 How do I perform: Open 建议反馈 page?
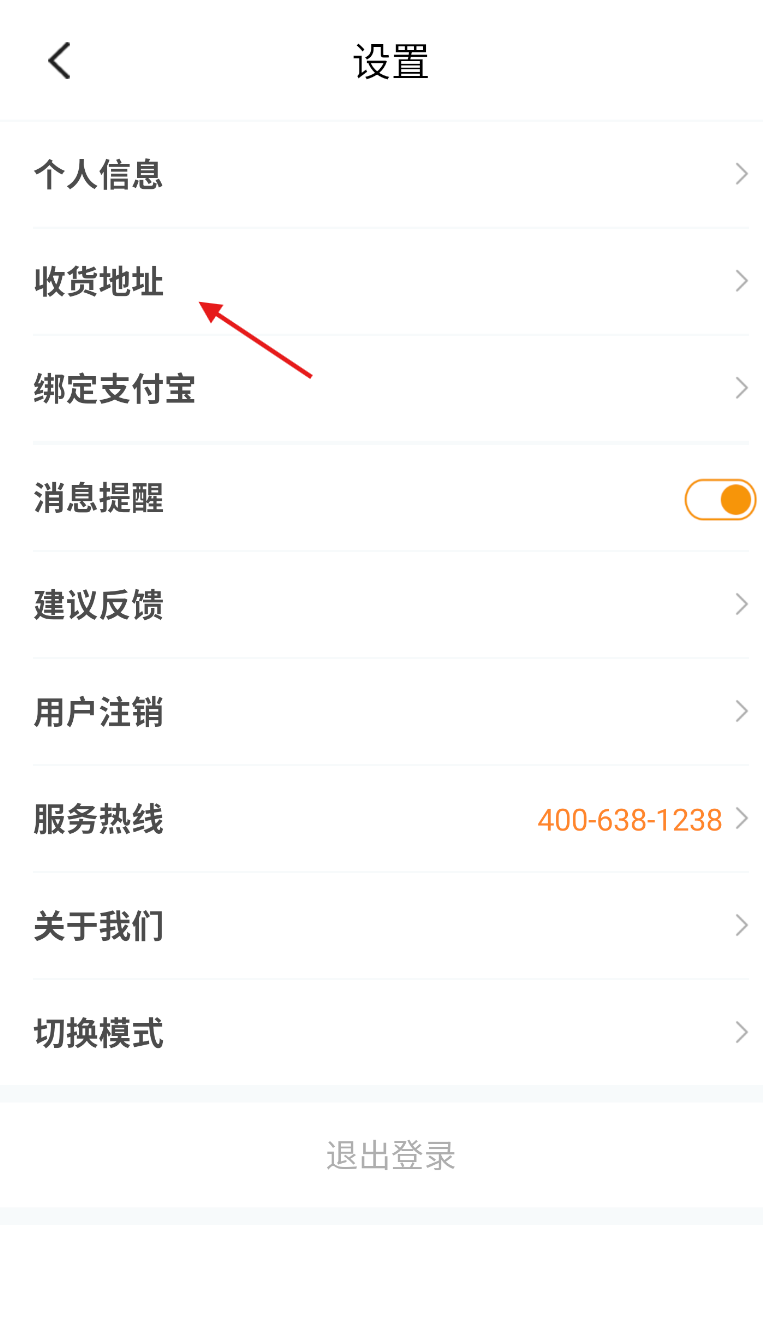coord(390,605)
